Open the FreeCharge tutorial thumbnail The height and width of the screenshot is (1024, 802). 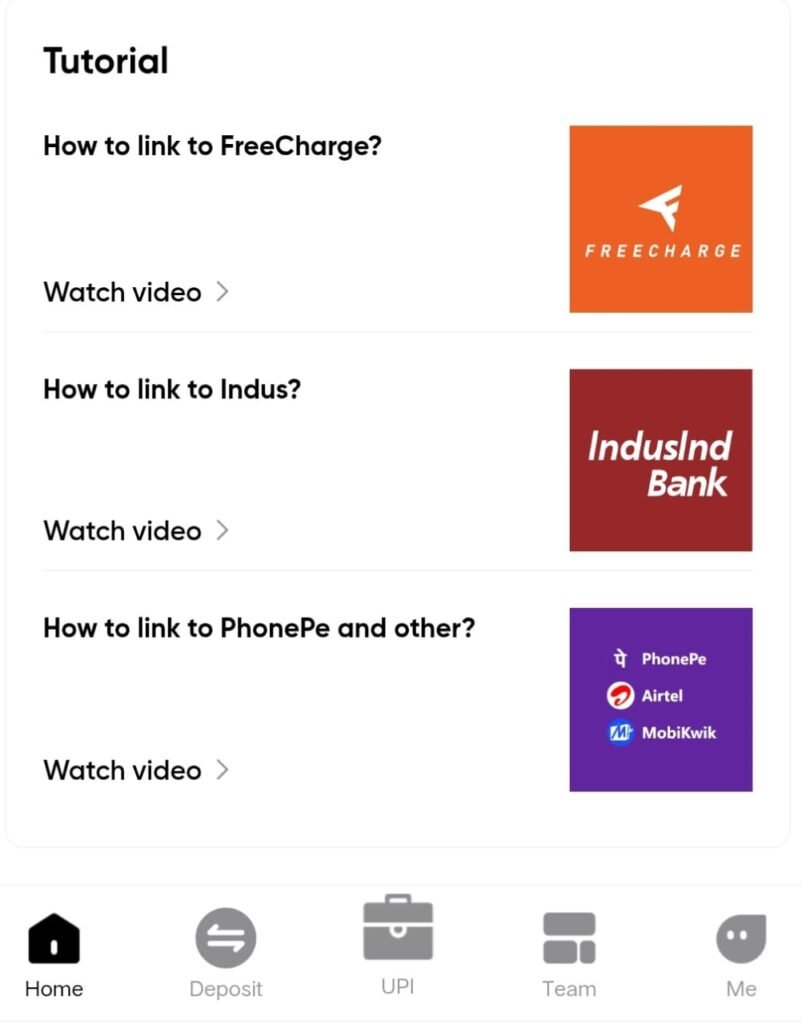click(660, 218)
